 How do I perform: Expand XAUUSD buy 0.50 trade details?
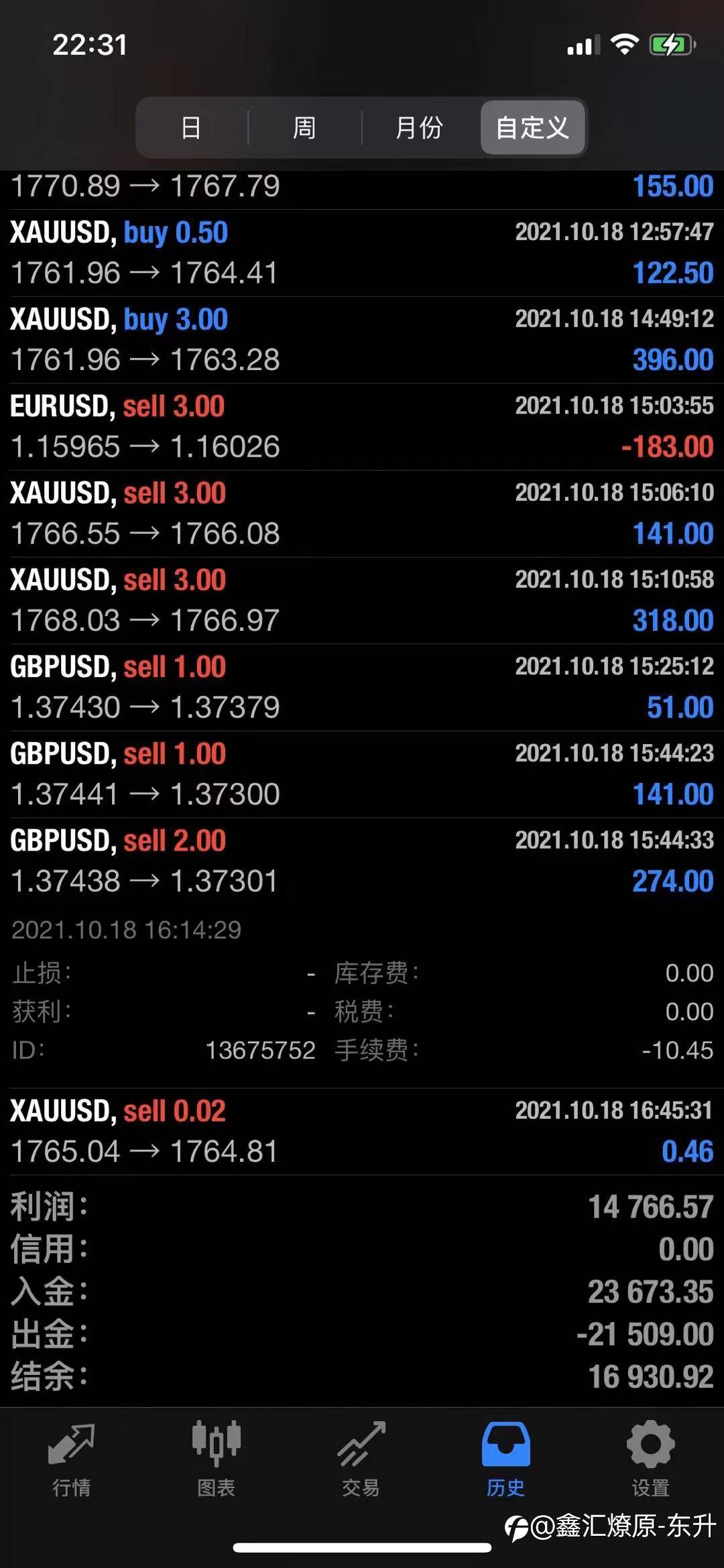pyautogui.click(x=362, y=253)
